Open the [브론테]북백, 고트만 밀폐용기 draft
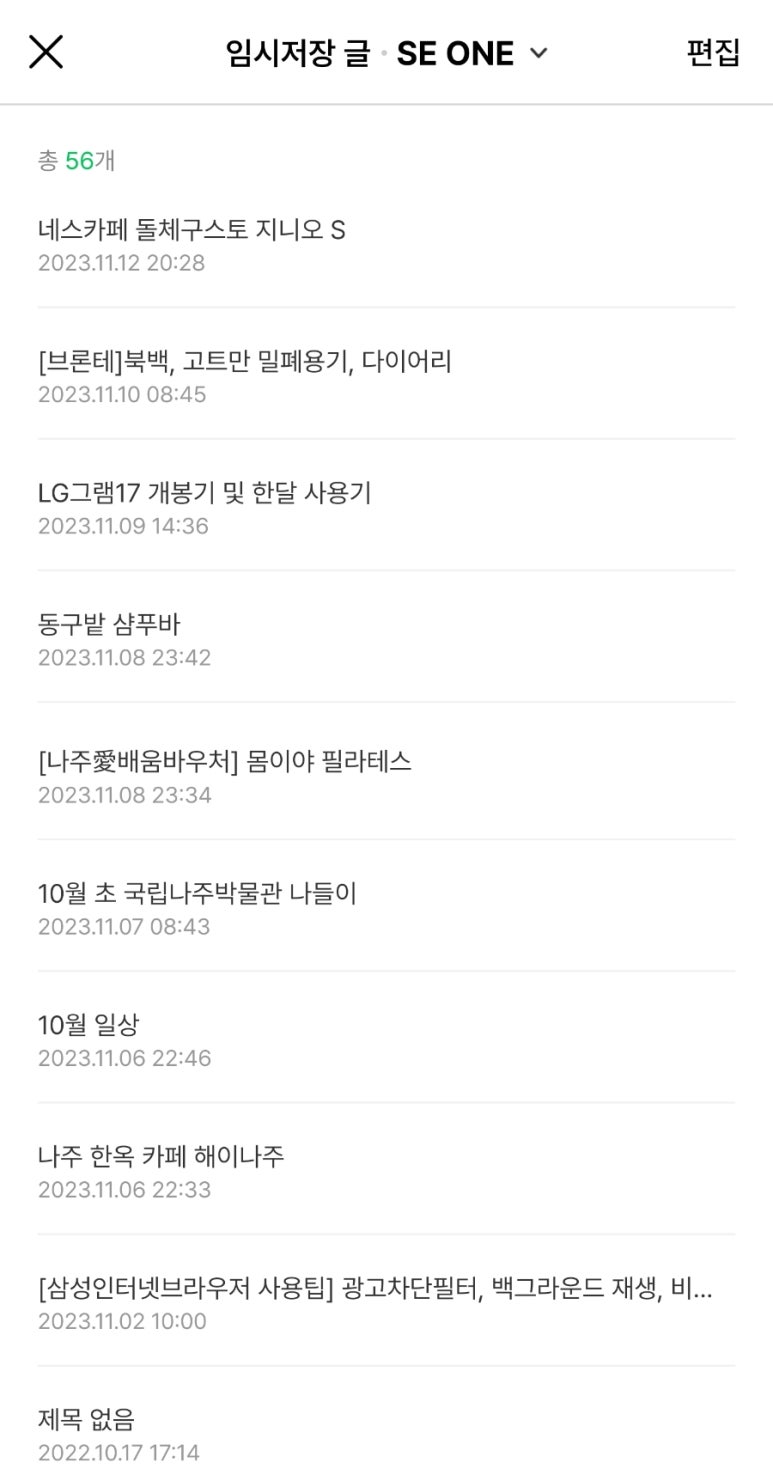The height and width of the screenshot is (1481, 773). (245, 362)
